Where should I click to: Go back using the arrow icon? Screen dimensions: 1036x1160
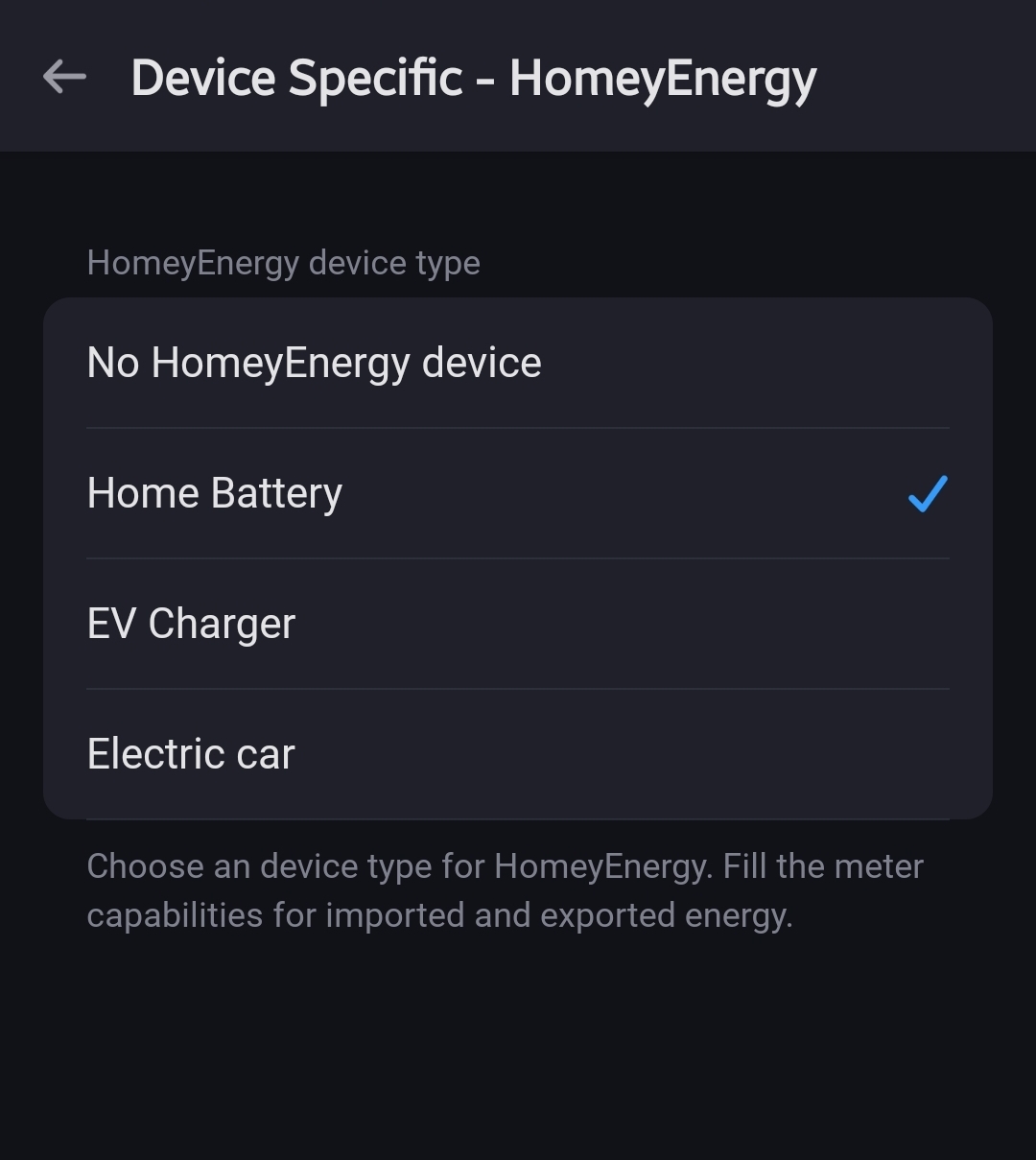pos(65,77)
